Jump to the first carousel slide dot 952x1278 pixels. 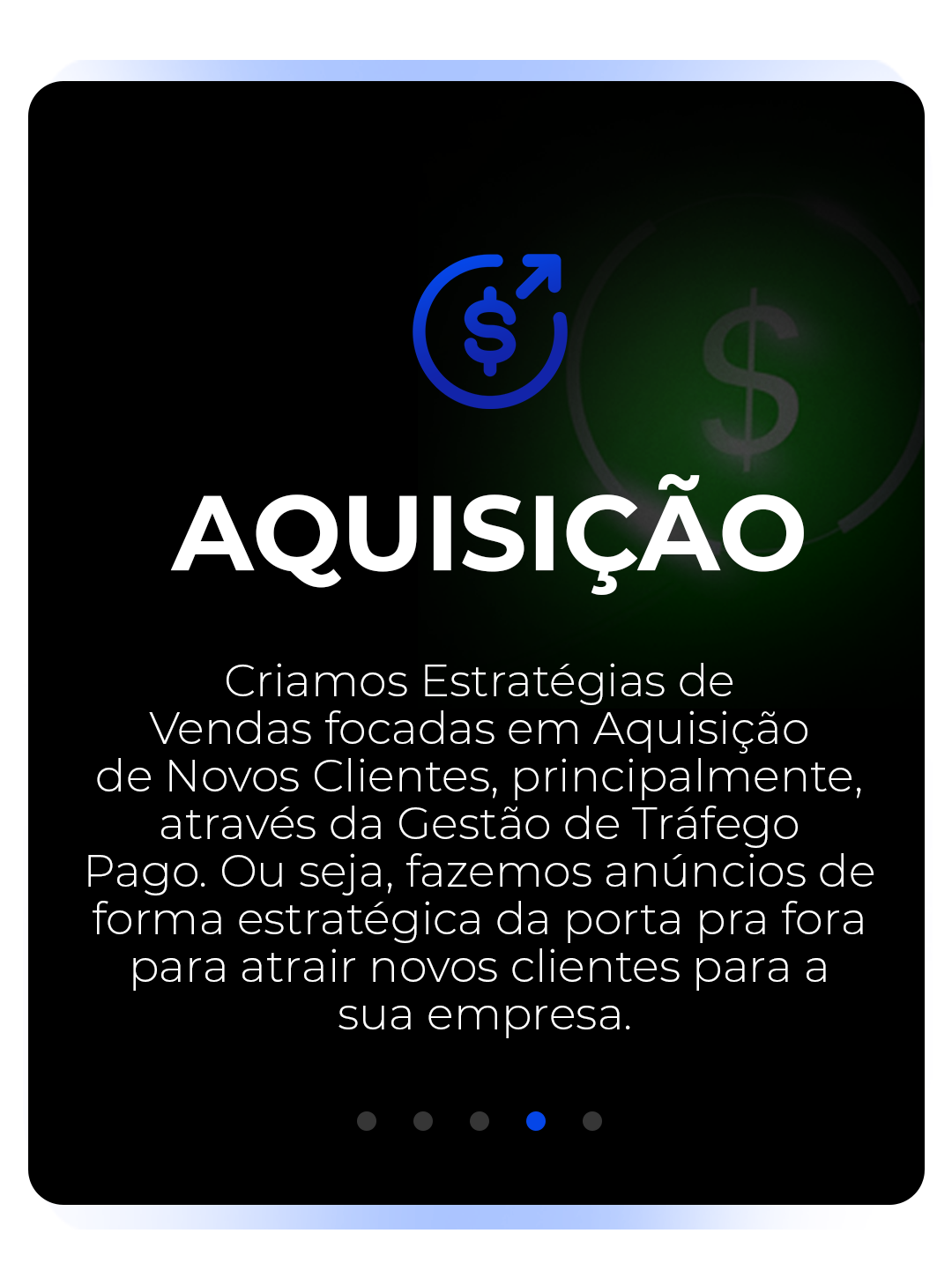[367, 1121]
